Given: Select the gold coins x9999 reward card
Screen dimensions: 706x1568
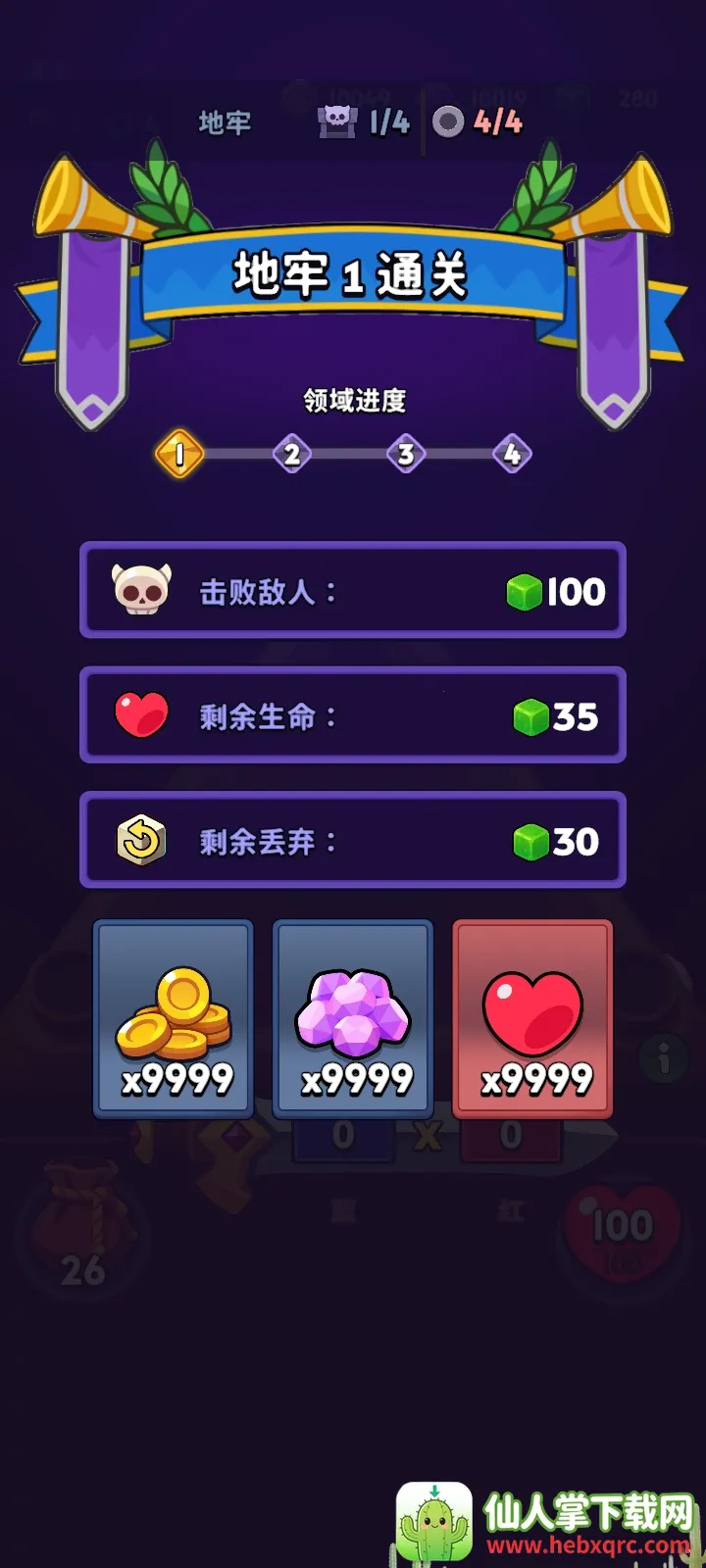Looking at the screenshot, I should point(174,1019).
